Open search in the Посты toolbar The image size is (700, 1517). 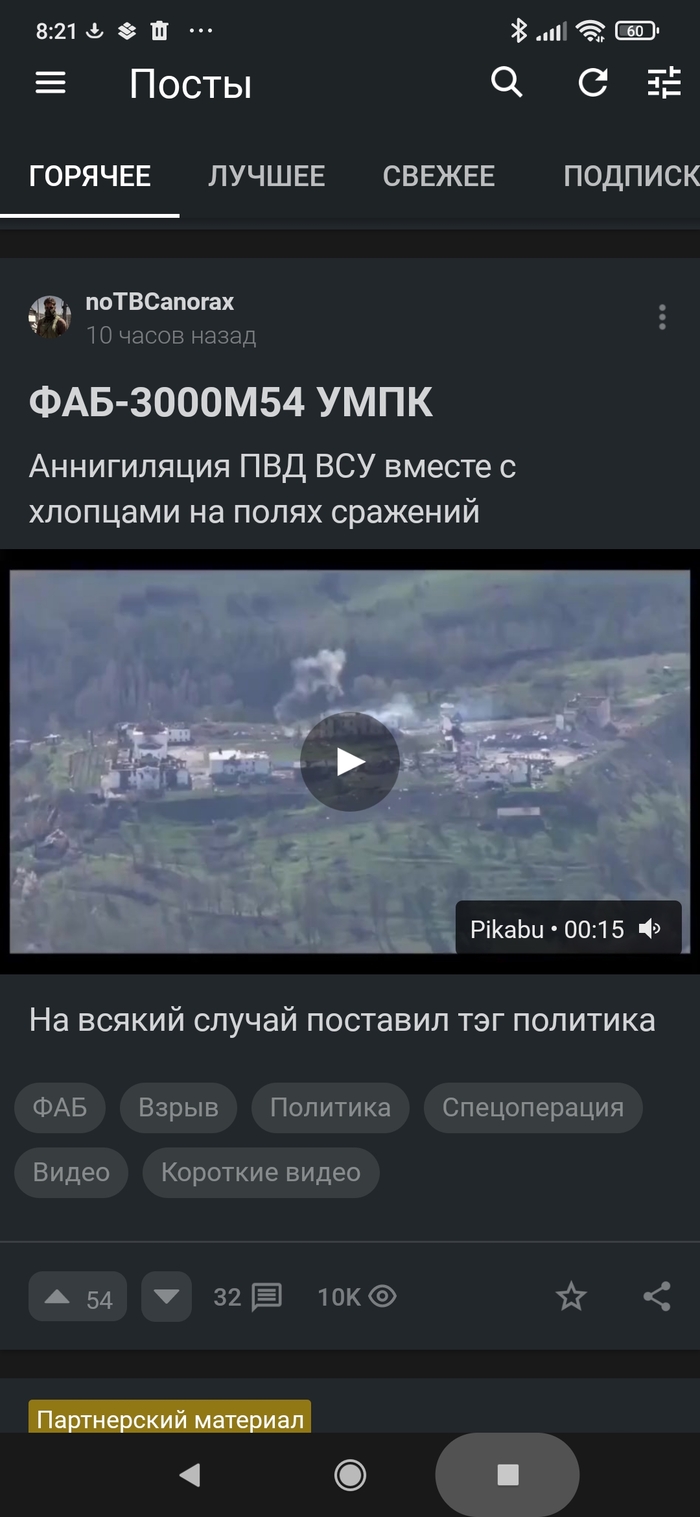coord(507,83)
